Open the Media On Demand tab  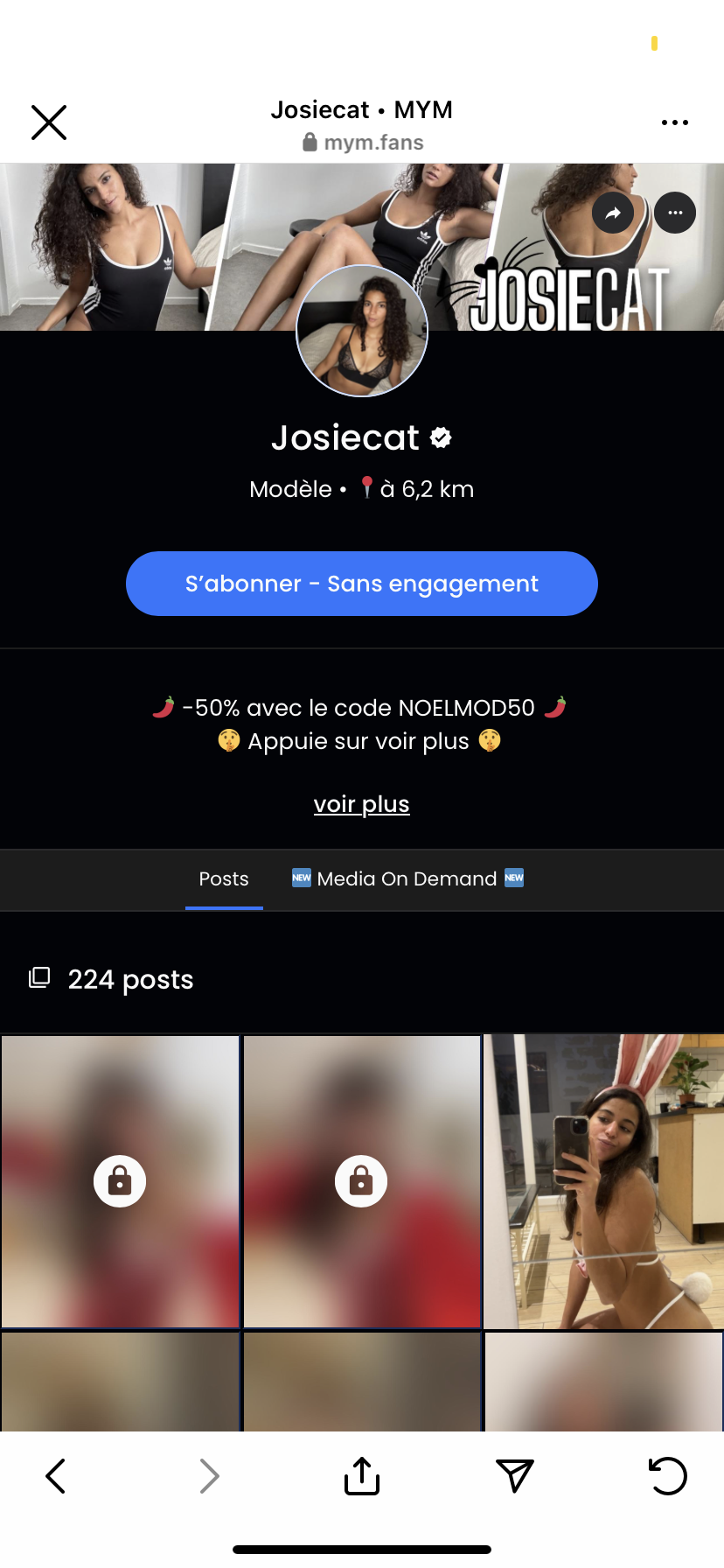pyautogui.click(x=407, y=879)
